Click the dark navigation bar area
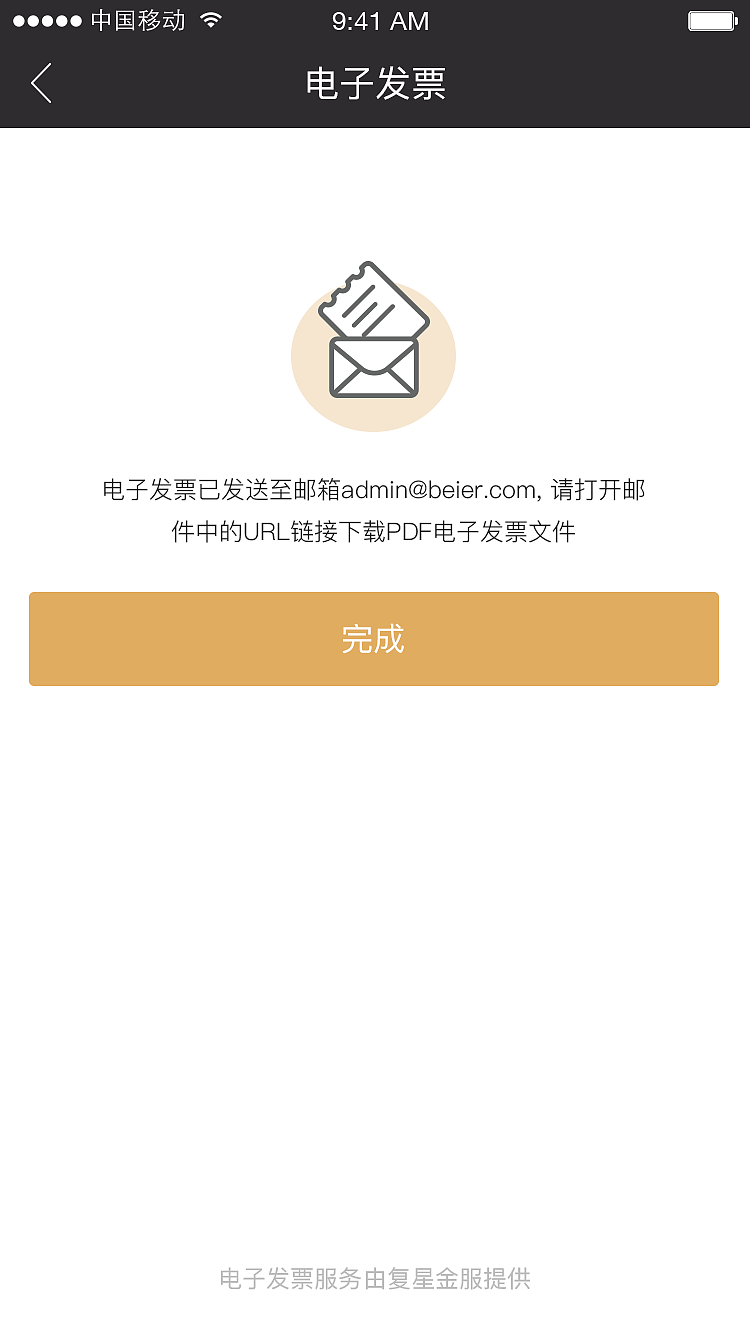Image resolution: width=750 pixels, height=1334 pixels. point(600,84)
